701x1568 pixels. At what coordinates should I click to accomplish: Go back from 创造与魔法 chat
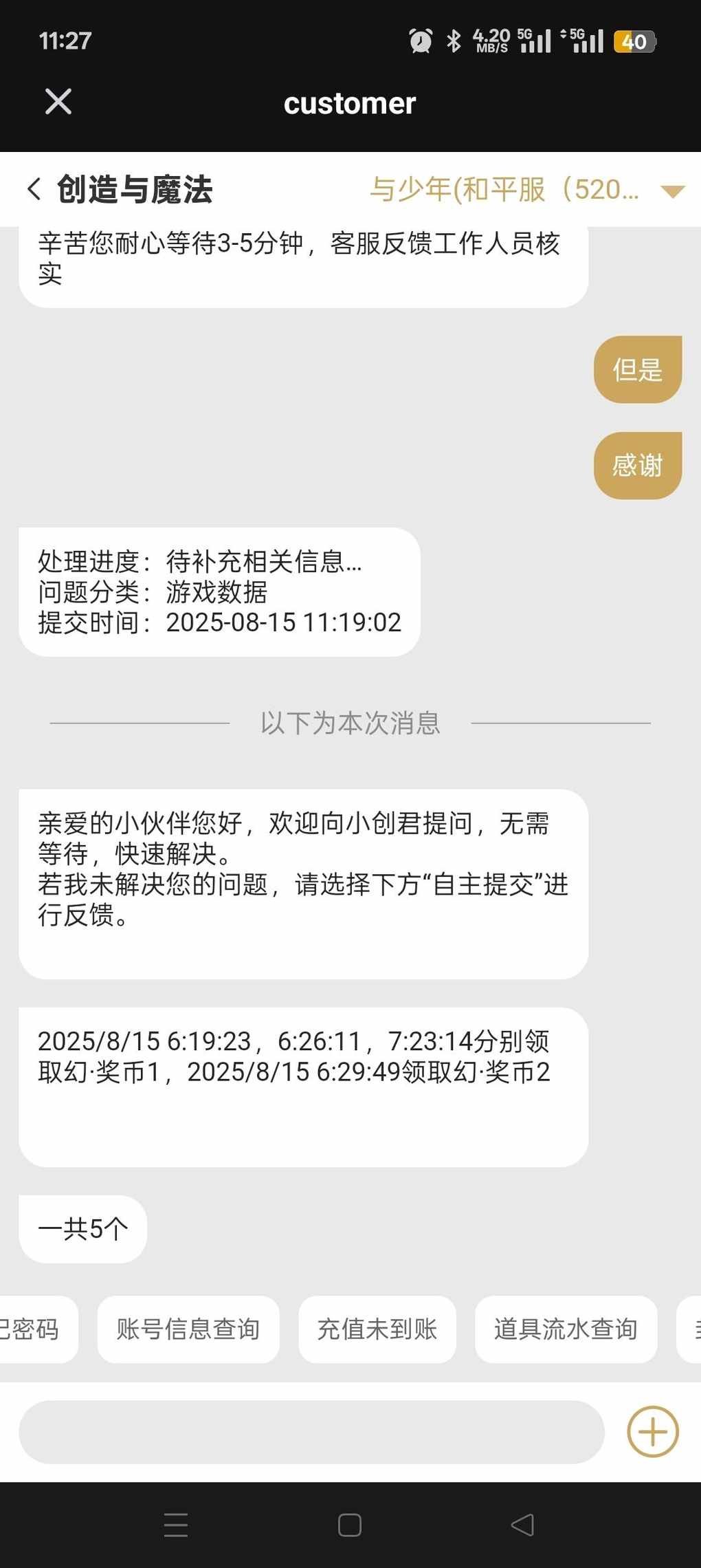pos(34,189)
